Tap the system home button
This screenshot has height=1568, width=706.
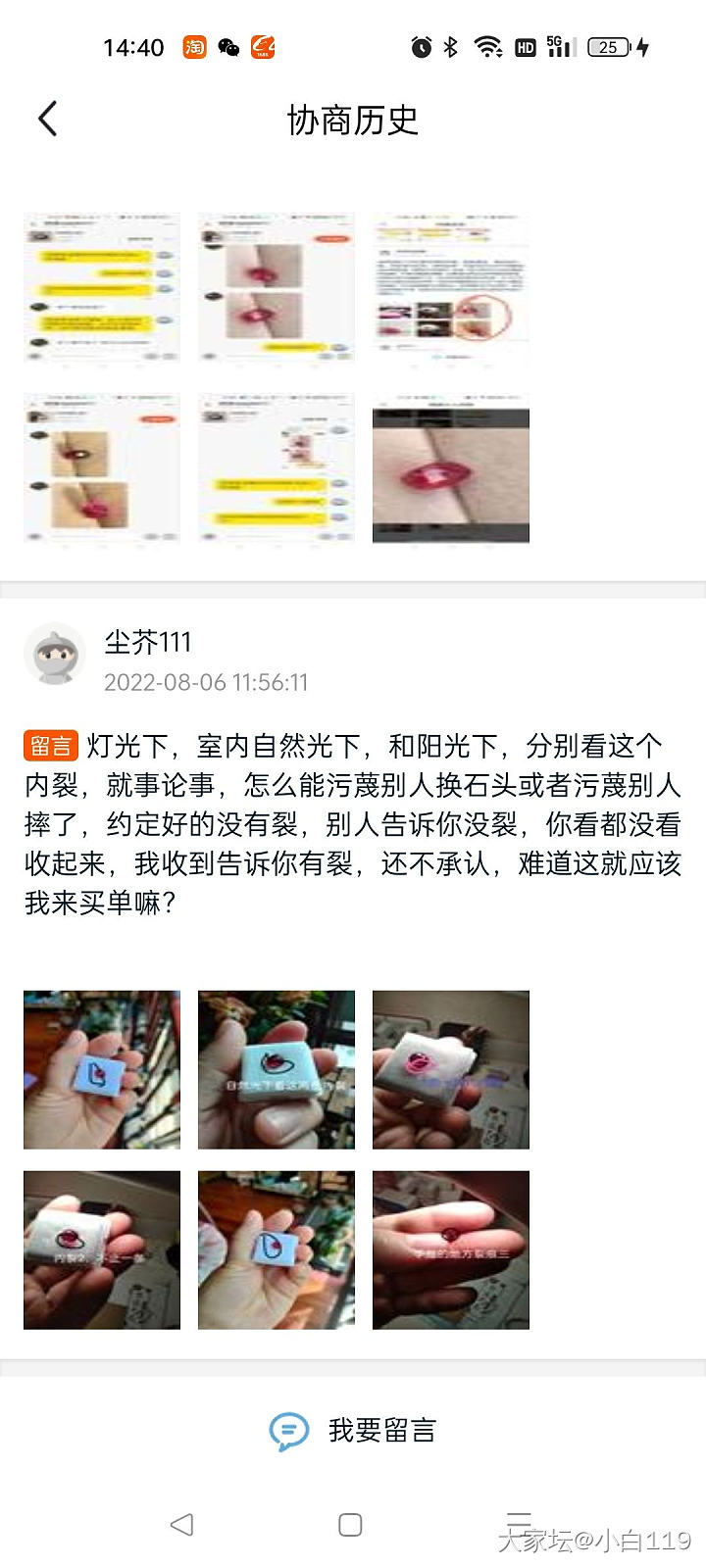point(350,1524)
